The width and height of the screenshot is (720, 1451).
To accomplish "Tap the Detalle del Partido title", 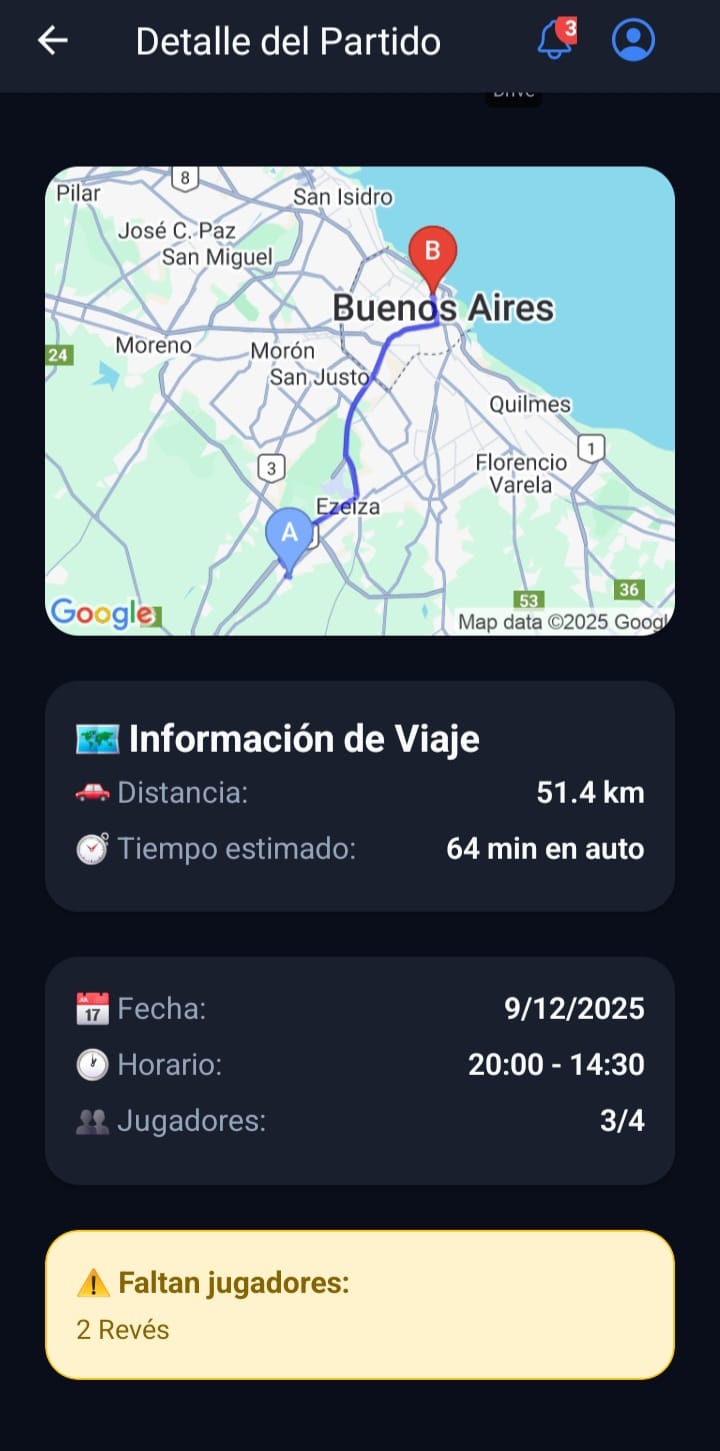I will 288,42.
